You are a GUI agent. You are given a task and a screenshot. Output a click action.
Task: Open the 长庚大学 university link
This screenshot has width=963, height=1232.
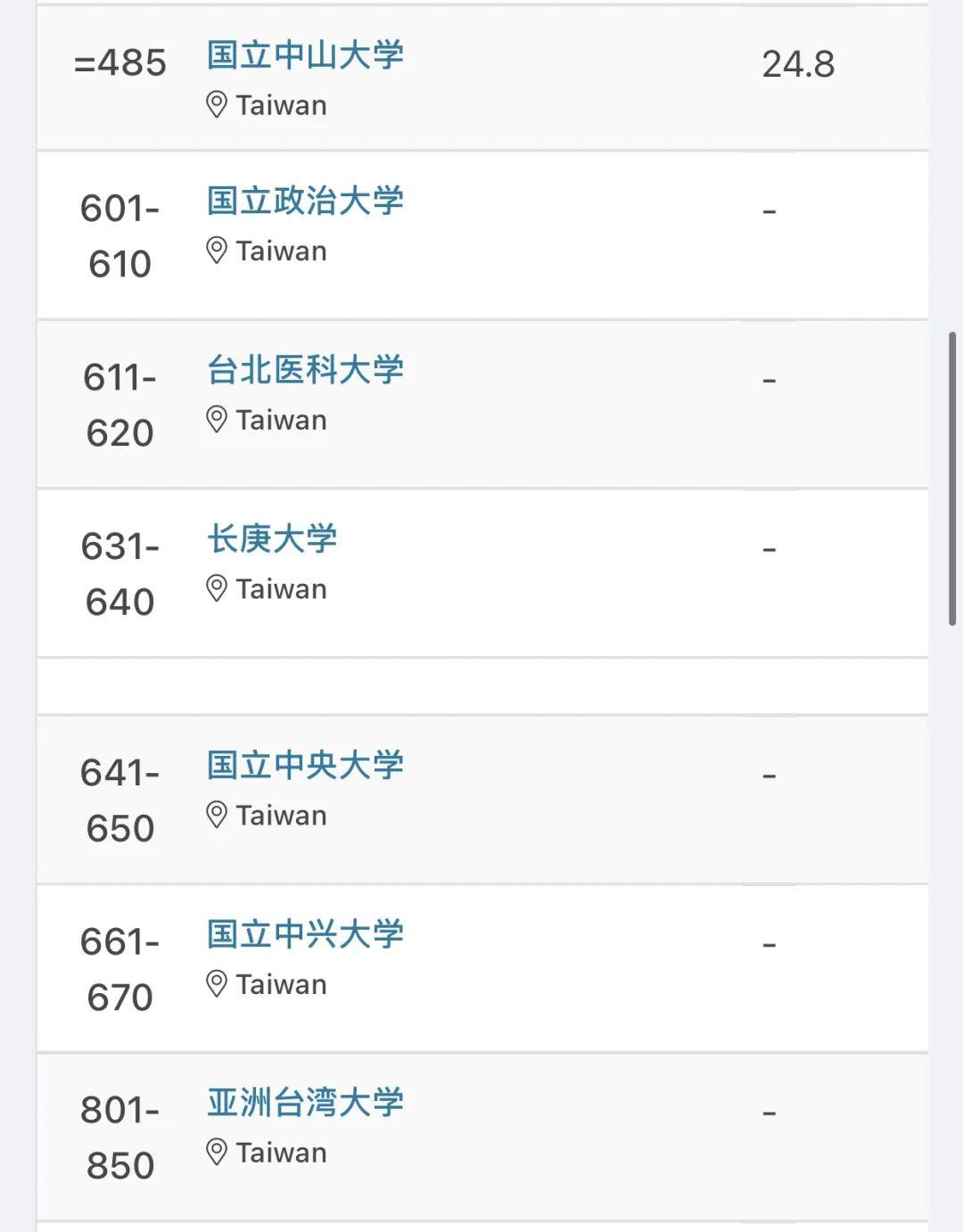(x=270, y=538)
